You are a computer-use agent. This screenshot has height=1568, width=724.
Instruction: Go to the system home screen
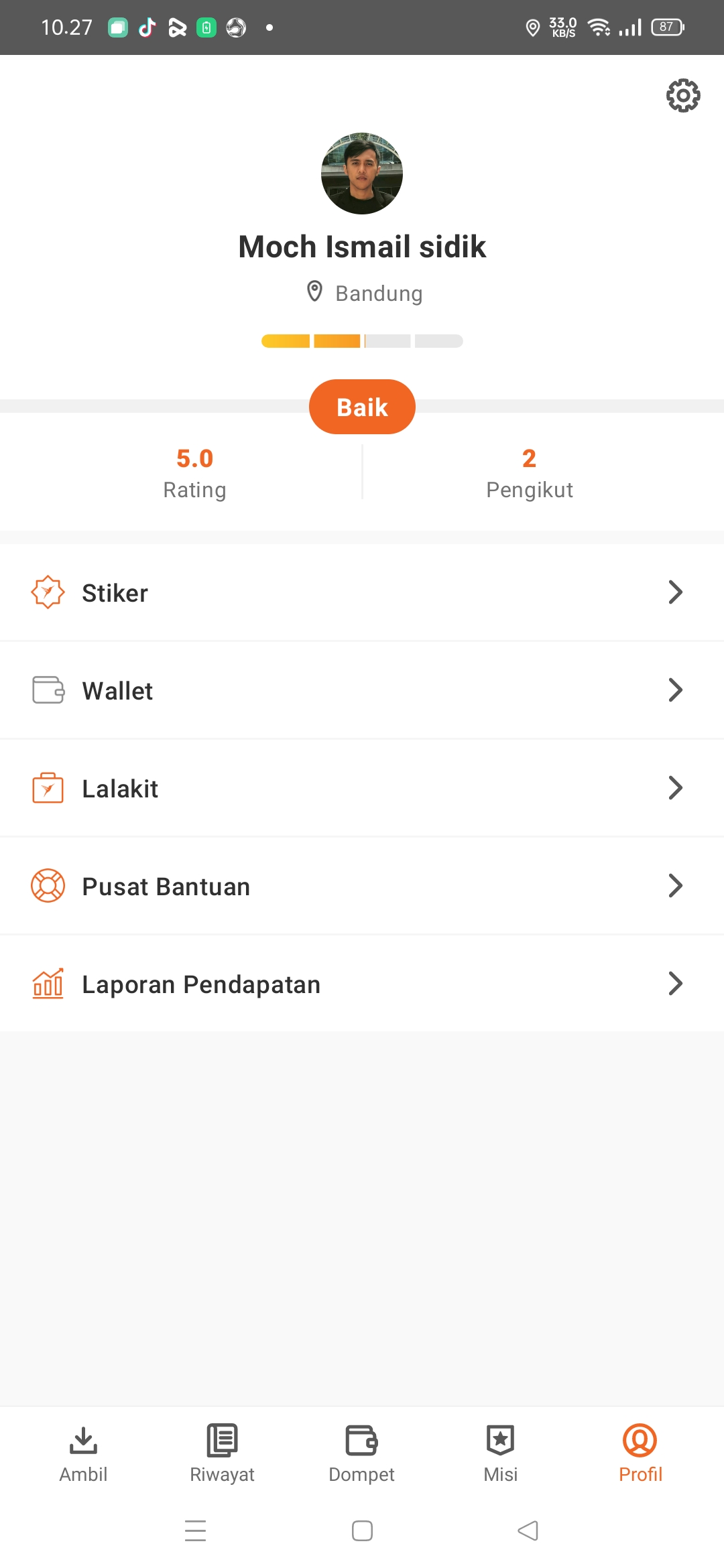pyautogui.click(x=362, y=1530)
